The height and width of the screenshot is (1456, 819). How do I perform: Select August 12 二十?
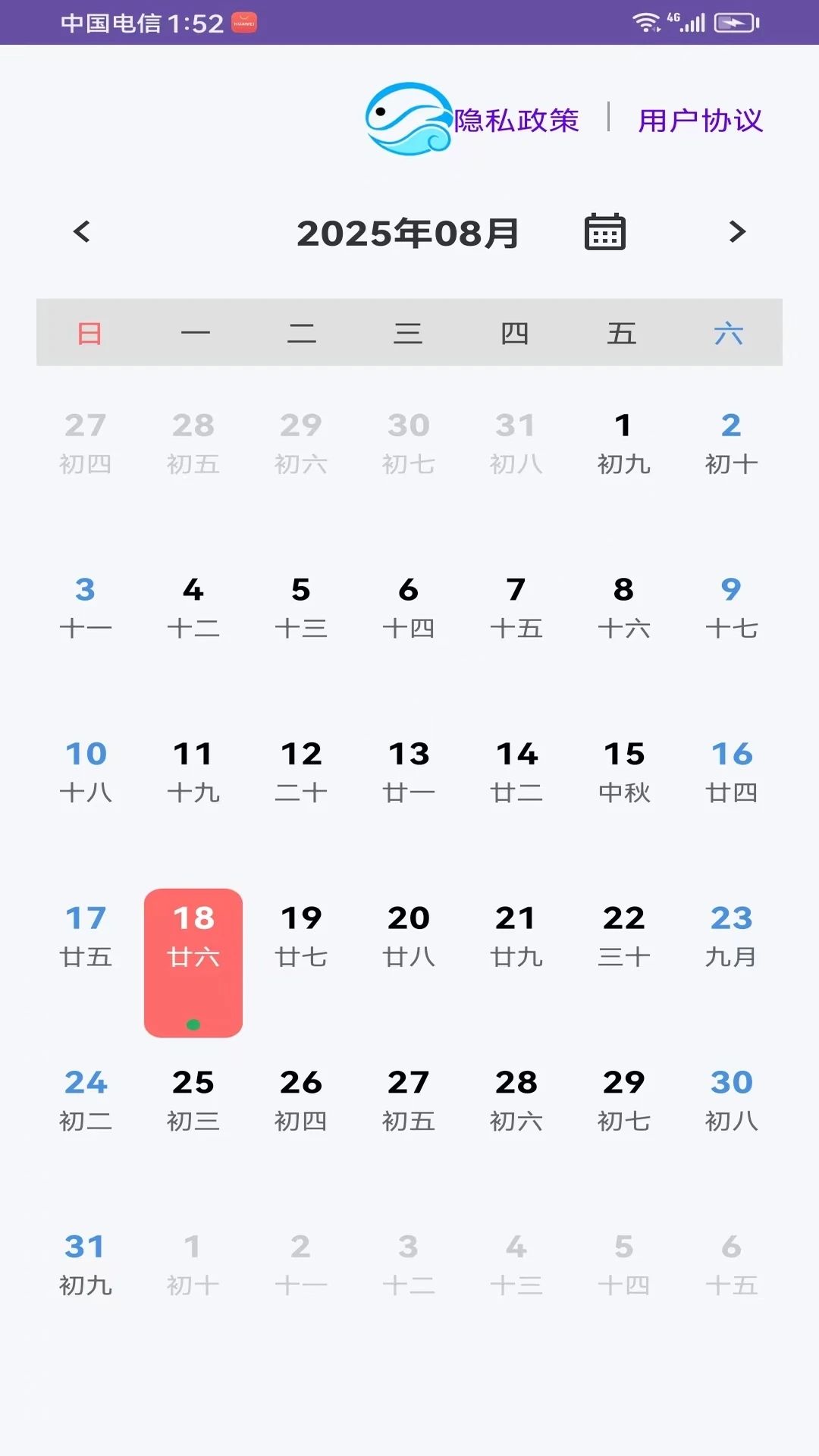301,772
